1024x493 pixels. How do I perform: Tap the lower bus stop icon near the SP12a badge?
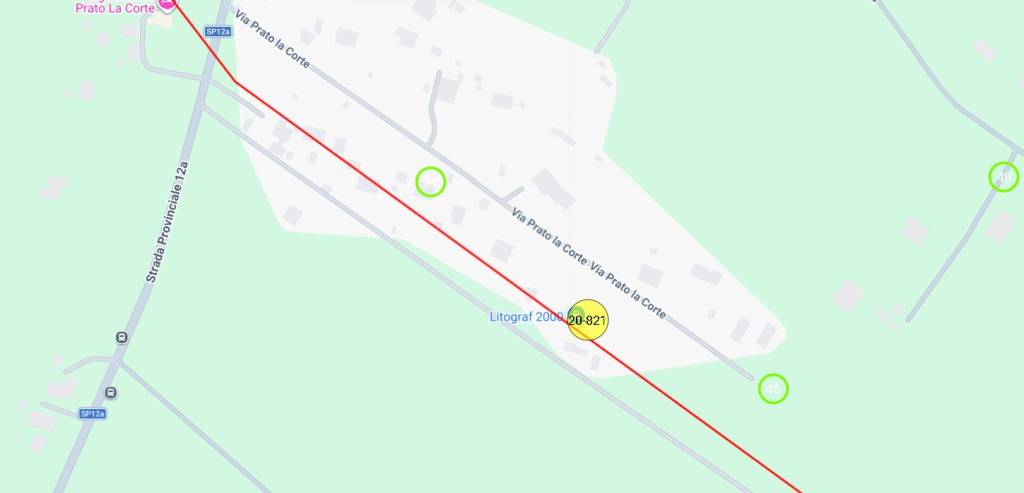point(110,392)
